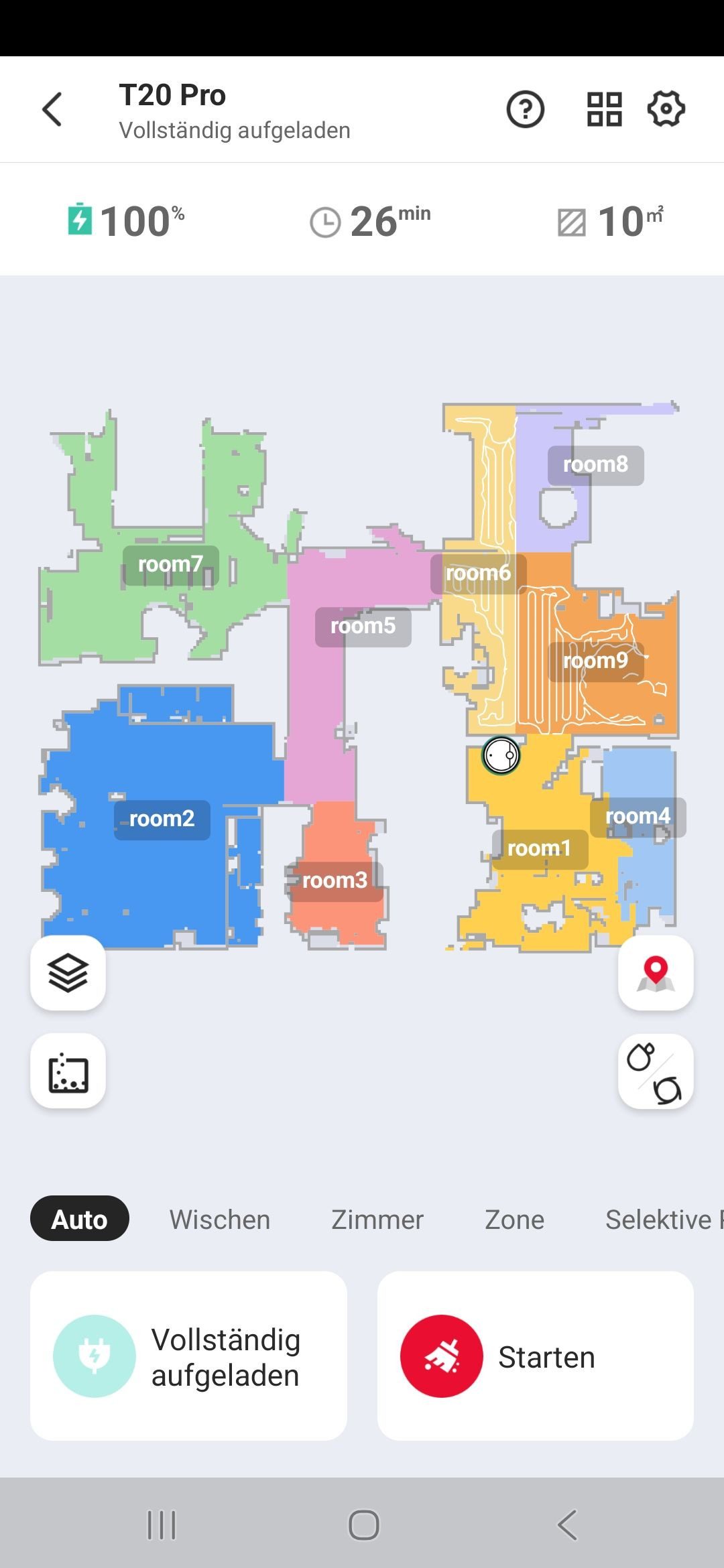The width and height of the screenshot is (724, 1568).
Task: Select room2 on the map
Action: pyautogui.click(x=162, y=819)
